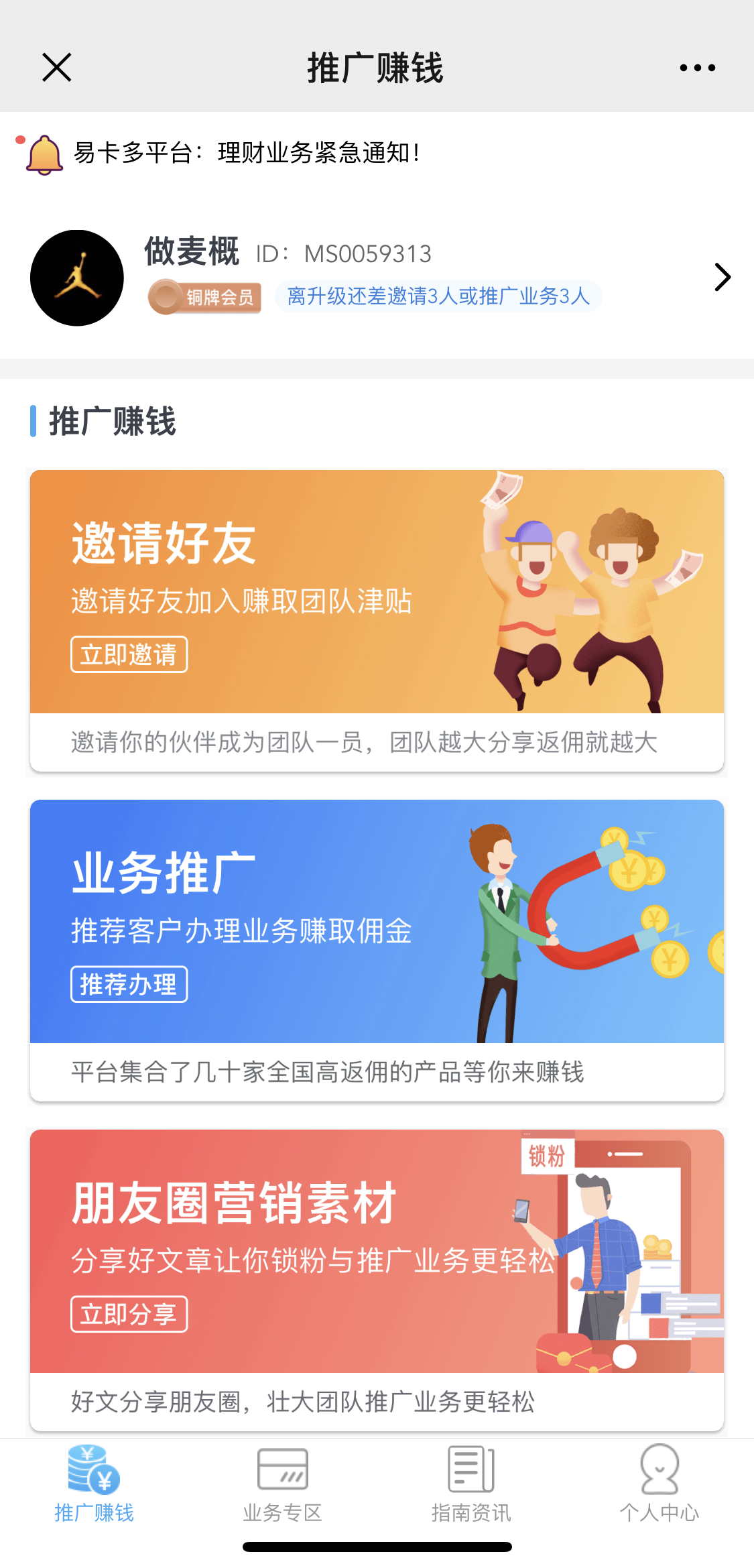The width and height of the screenshot is (754, 1568).
Task: Tap the 推荐办理 button
Action: (129, 984)
